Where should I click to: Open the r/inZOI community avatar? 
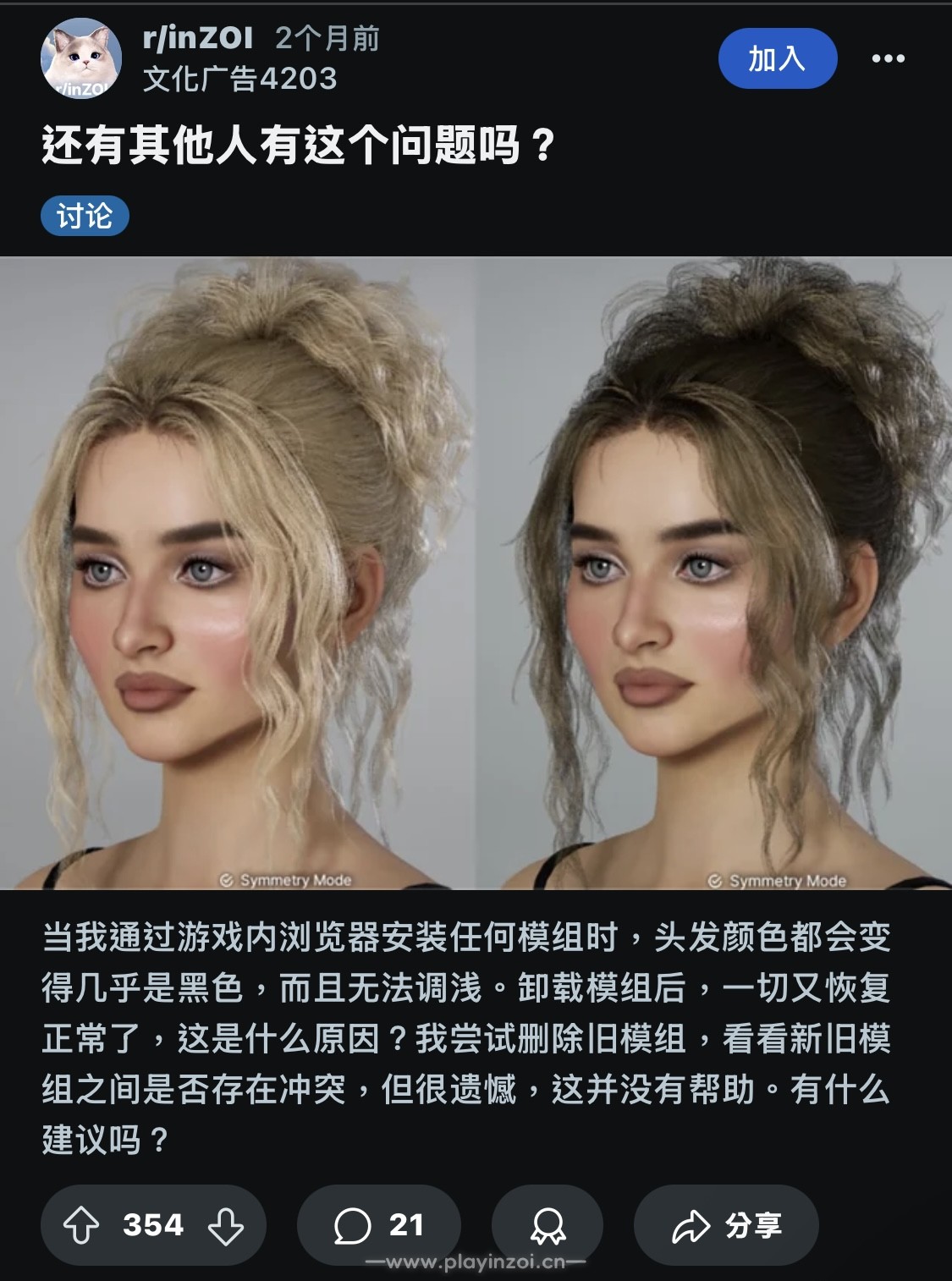pos(80,58)
